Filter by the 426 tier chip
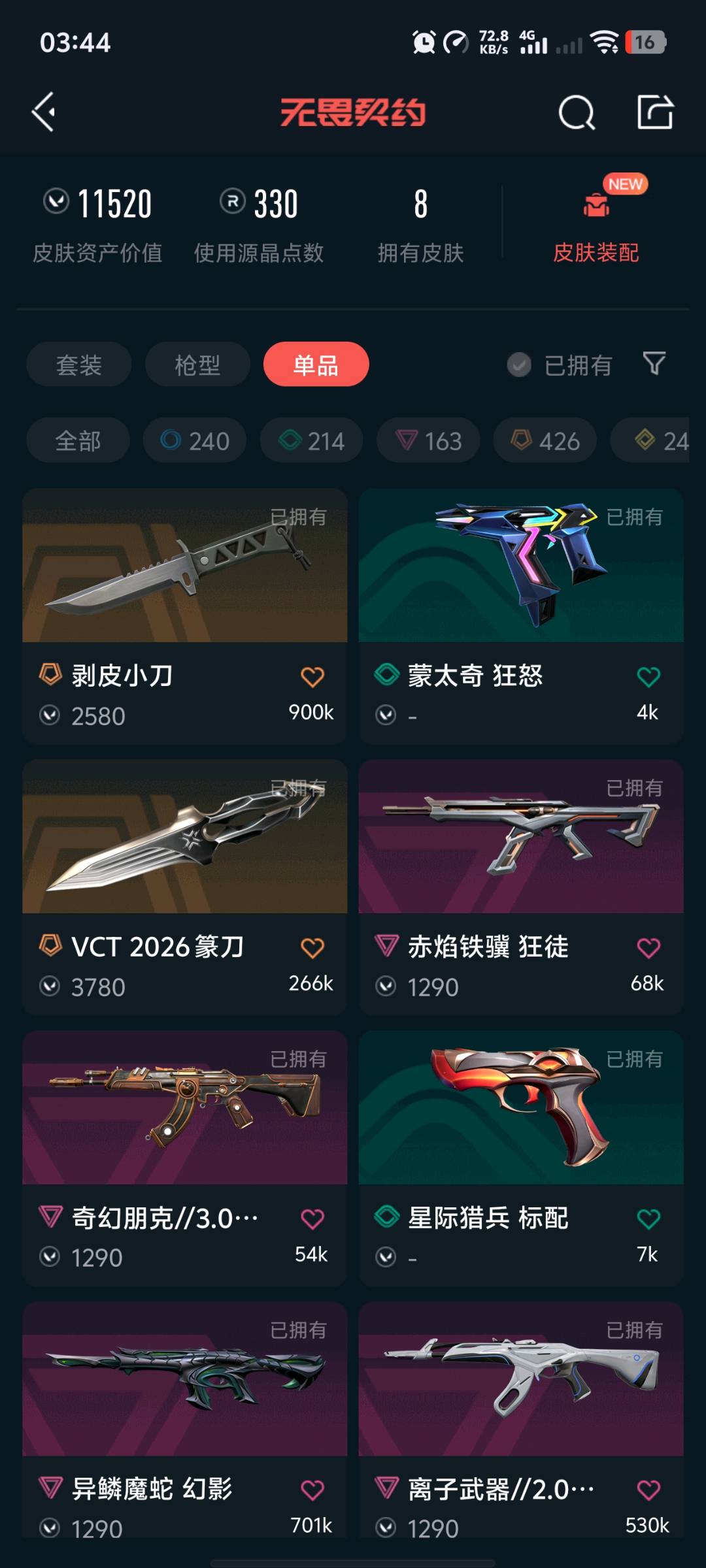706x1568 pixels. pyautogui.click(x=545, y=441)
